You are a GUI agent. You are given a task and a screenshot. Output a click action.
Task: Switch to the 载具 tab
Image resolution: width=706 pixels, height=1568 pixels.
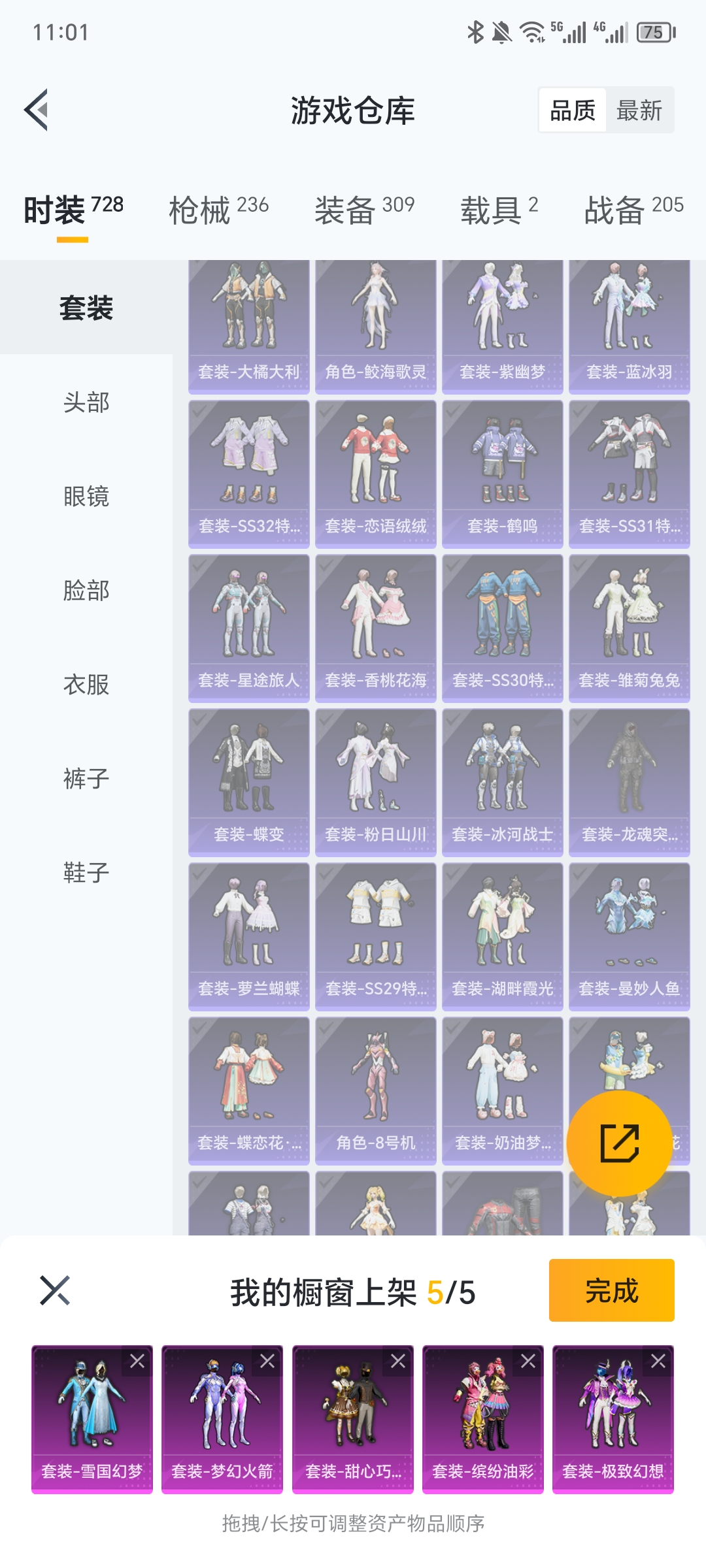pos(499,210)
